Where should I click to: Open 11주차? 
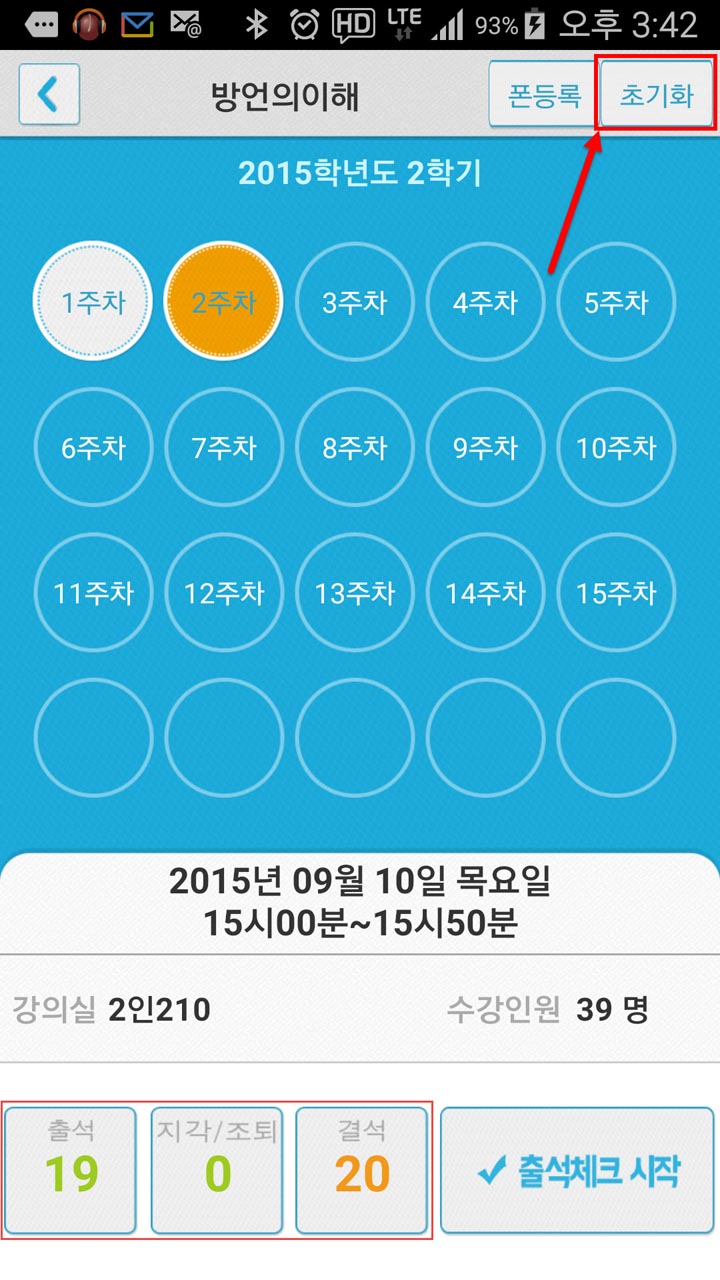tap(93, 592)
